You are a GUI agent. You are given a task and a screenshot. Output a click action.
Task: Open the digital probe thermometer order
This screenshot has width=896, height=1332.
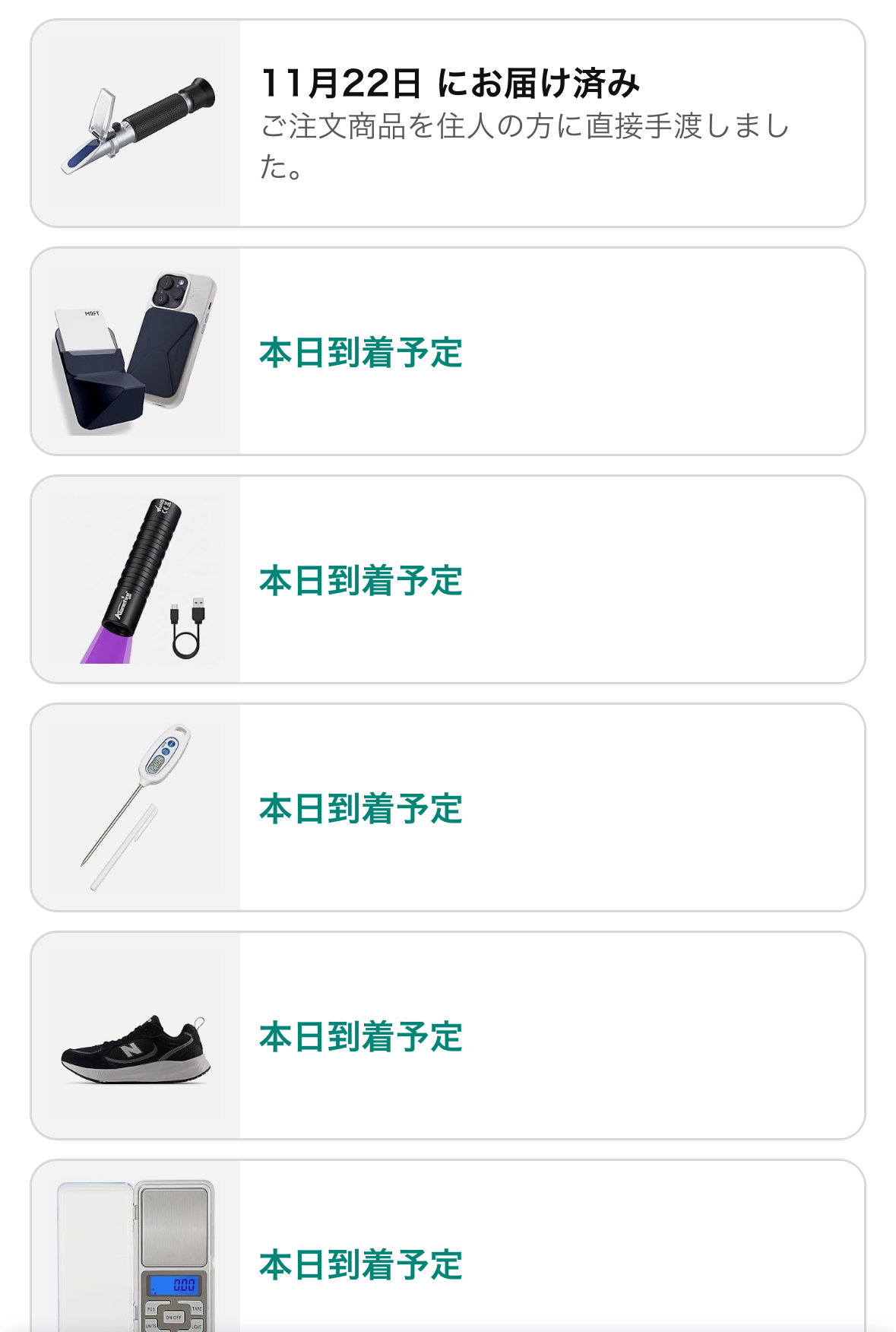(448, 807)
